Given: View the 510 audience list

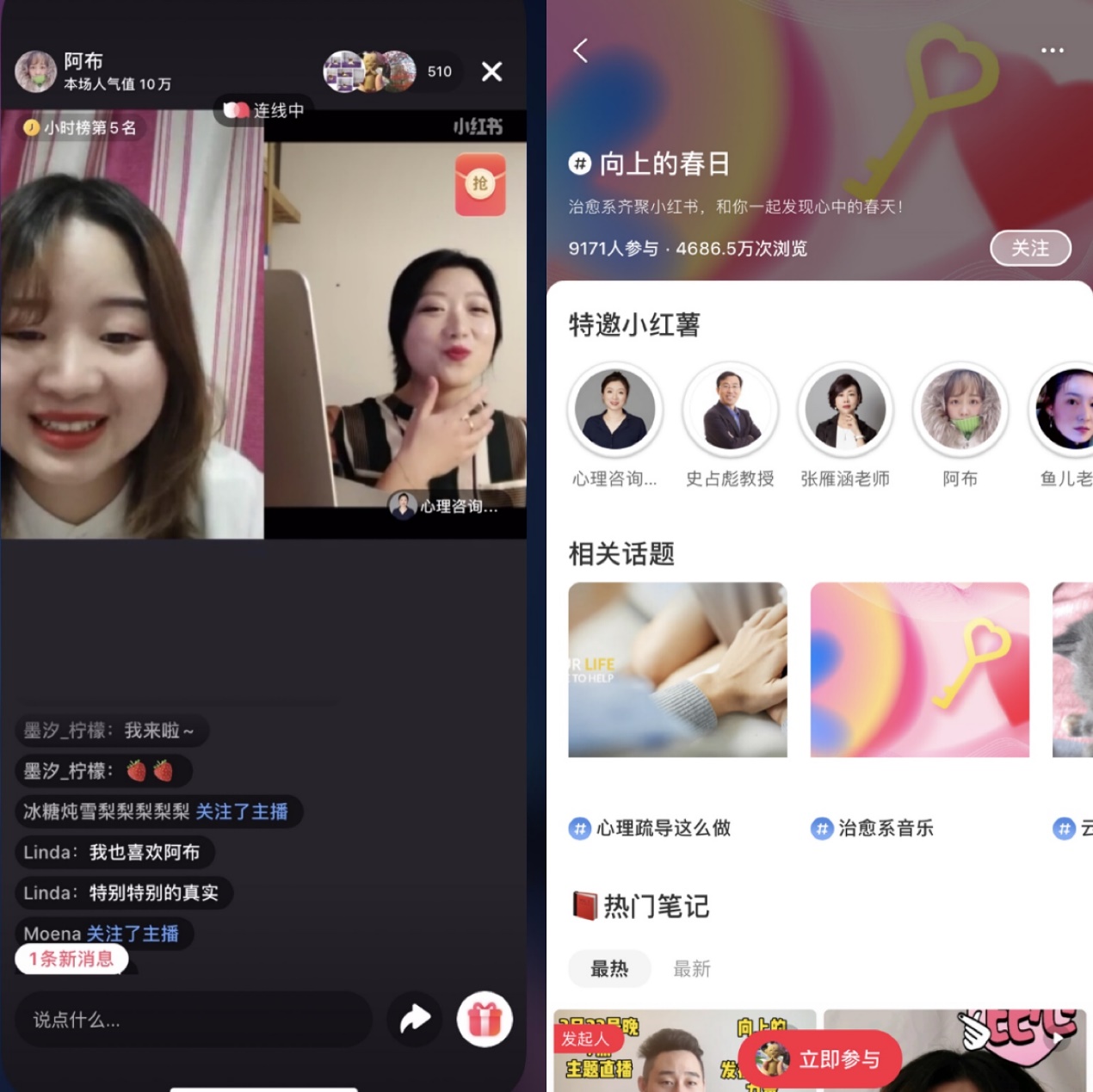Looking at the screenshot, I should pyautogui.click(x=439, y=71).
